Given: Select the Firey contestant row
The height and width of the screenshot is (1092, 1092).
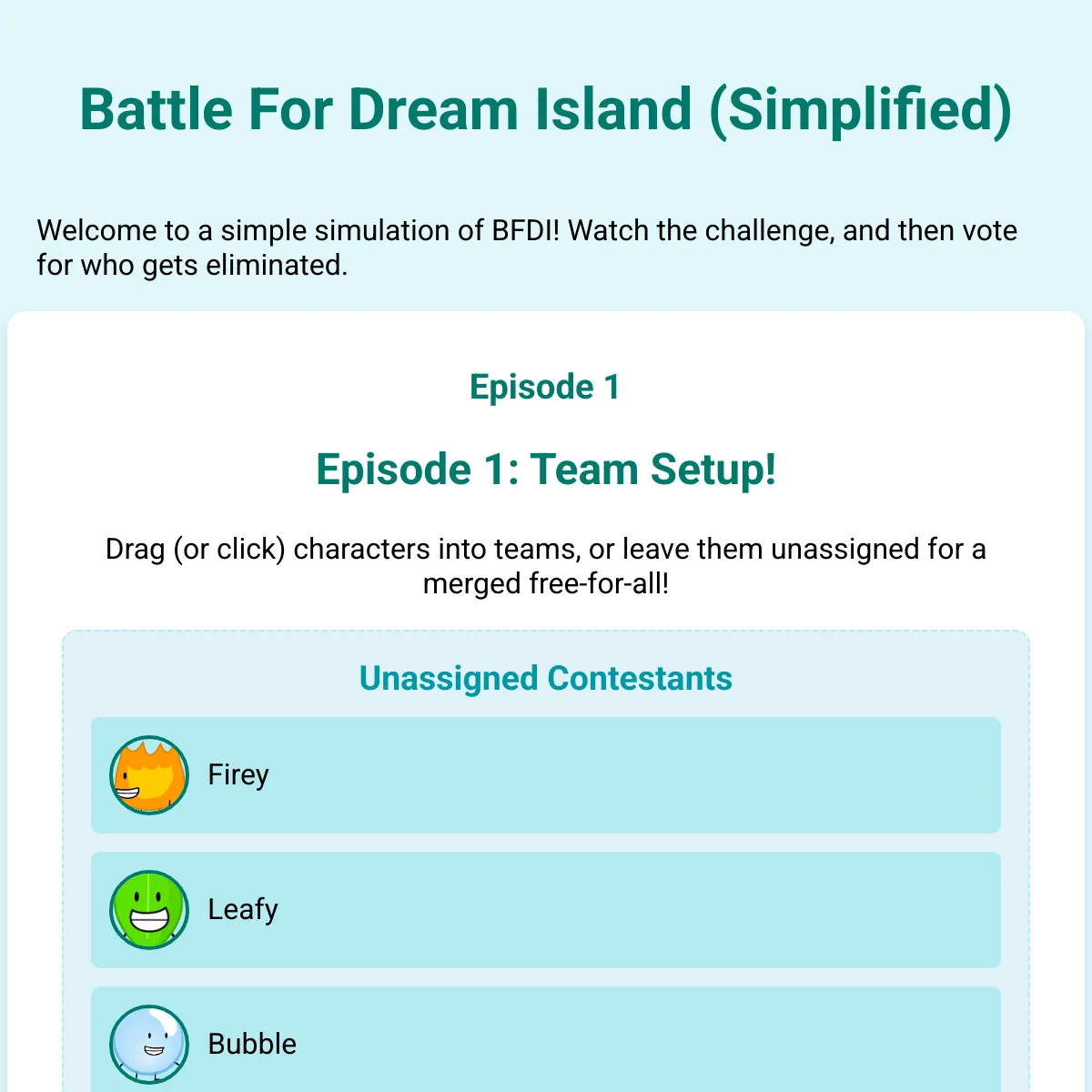Looking at the screenshot, I should tap(544, 775).
